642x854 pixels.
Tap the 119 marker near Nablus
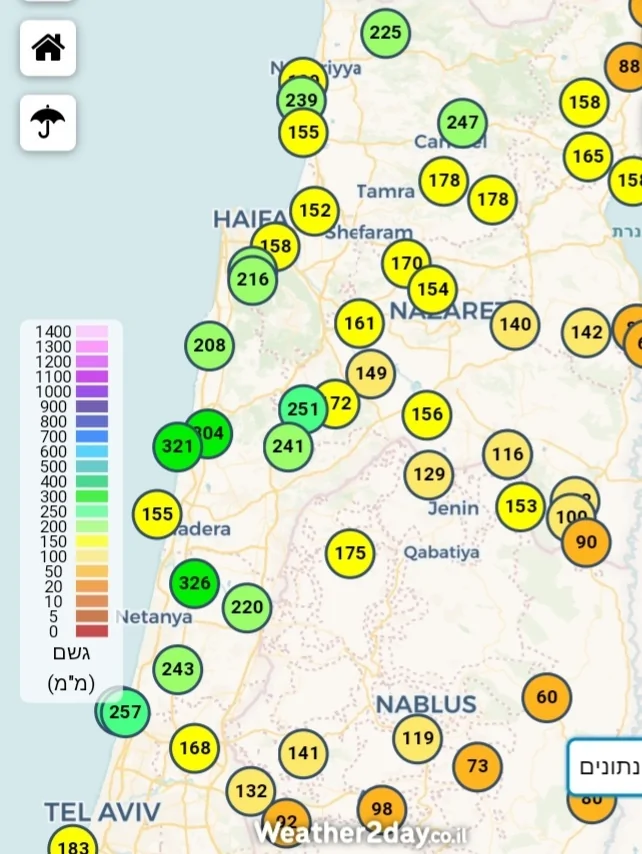point(417,740)
